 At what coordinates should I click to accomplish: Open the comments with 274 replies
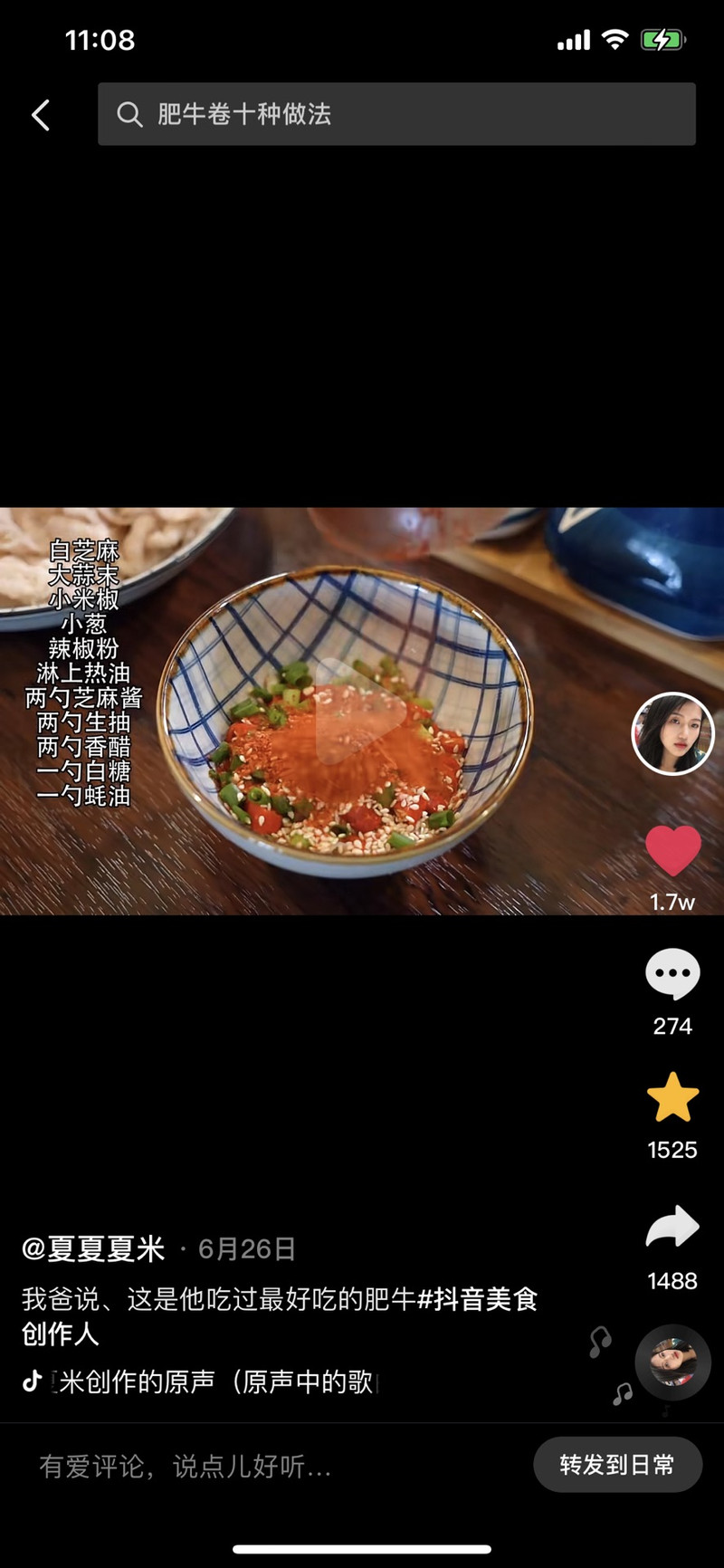tap(672, 974)
